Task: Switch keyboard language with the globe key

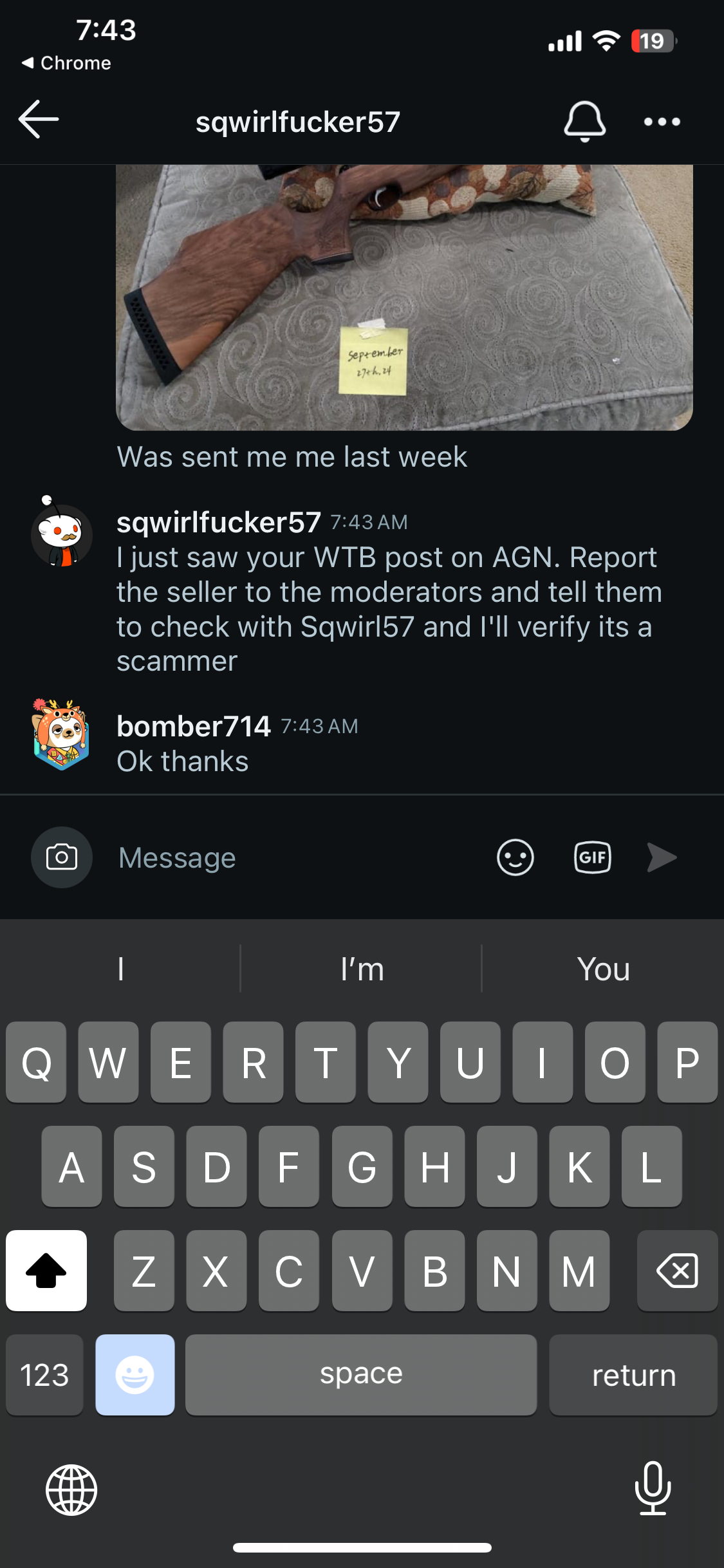Action: coord(71,1489)
